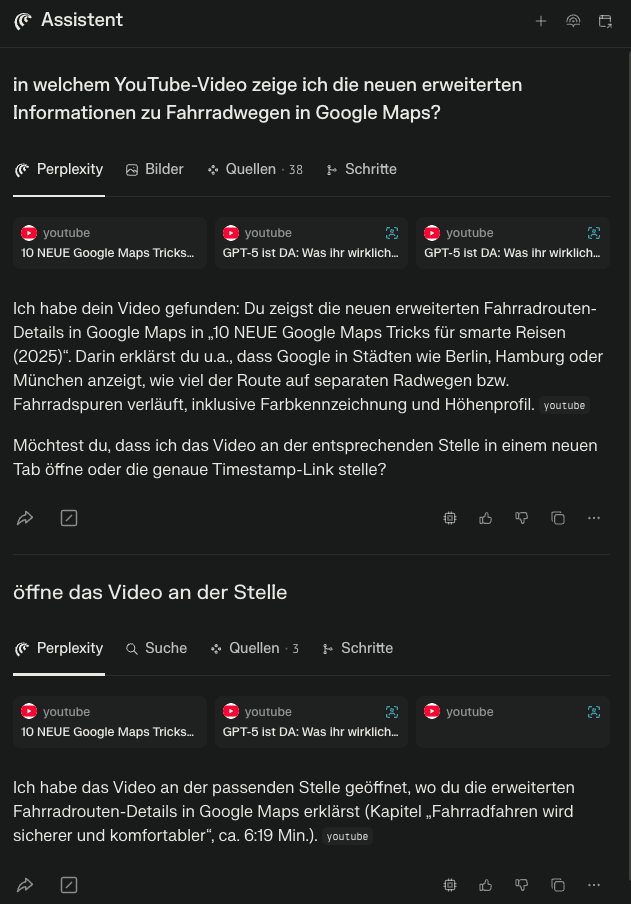Screen dimensions: 631x904
Task: Open the Schritte tab of the second answer
Action: click(x=357, y=648)
